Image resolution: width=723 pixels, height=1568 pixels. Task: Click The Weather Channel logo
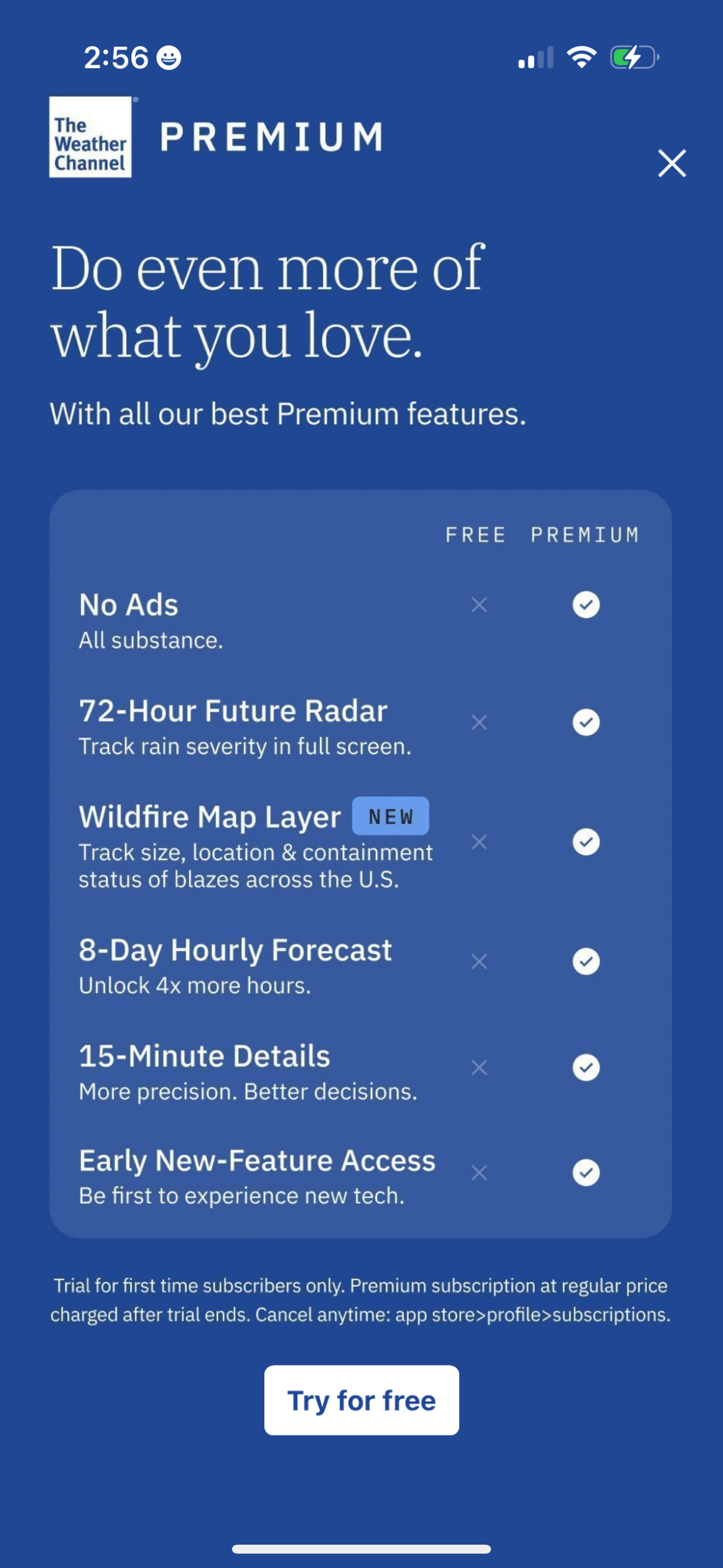tap(90, 136)
